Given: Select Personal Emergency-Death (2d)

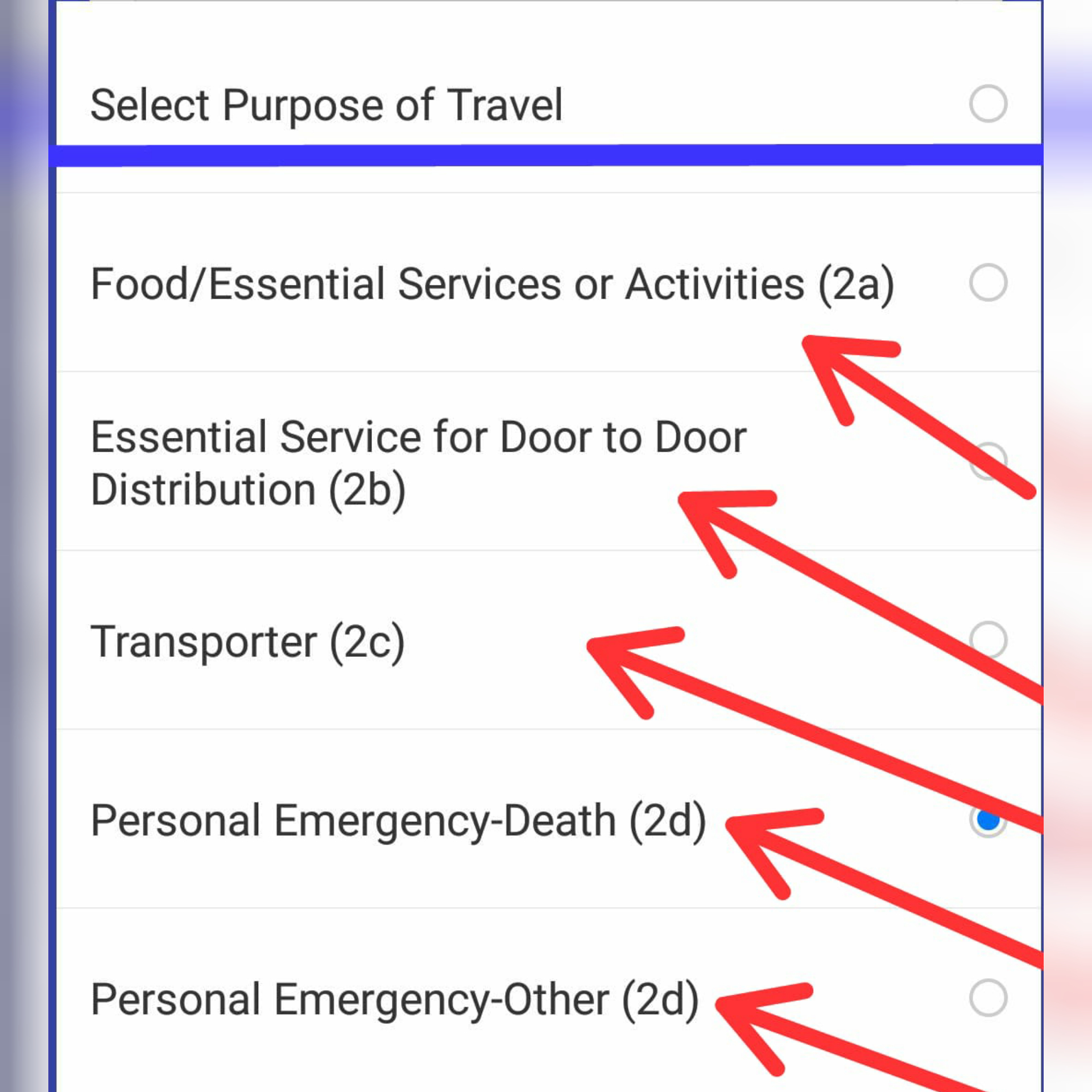Looking at the screenshot, I should 988,820.
